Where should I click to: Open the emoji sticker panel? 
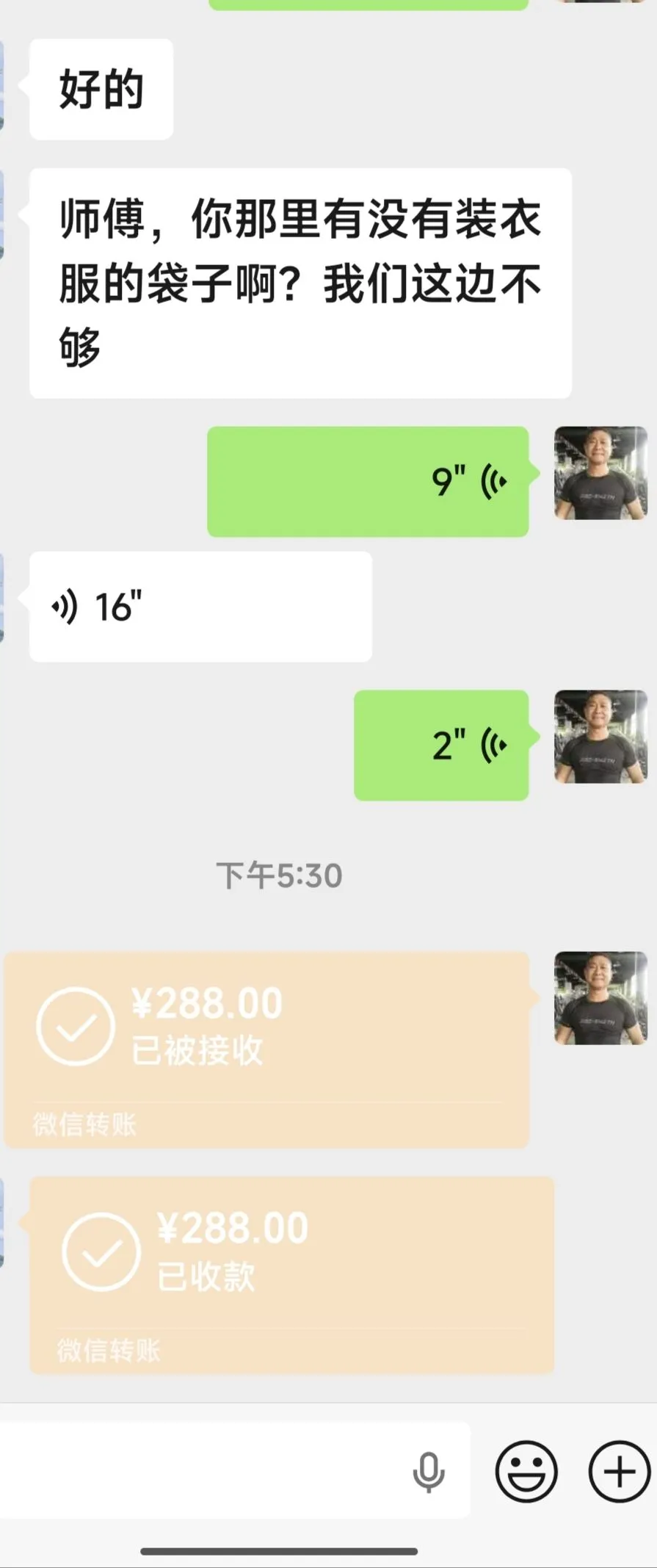pos(526,1471)
